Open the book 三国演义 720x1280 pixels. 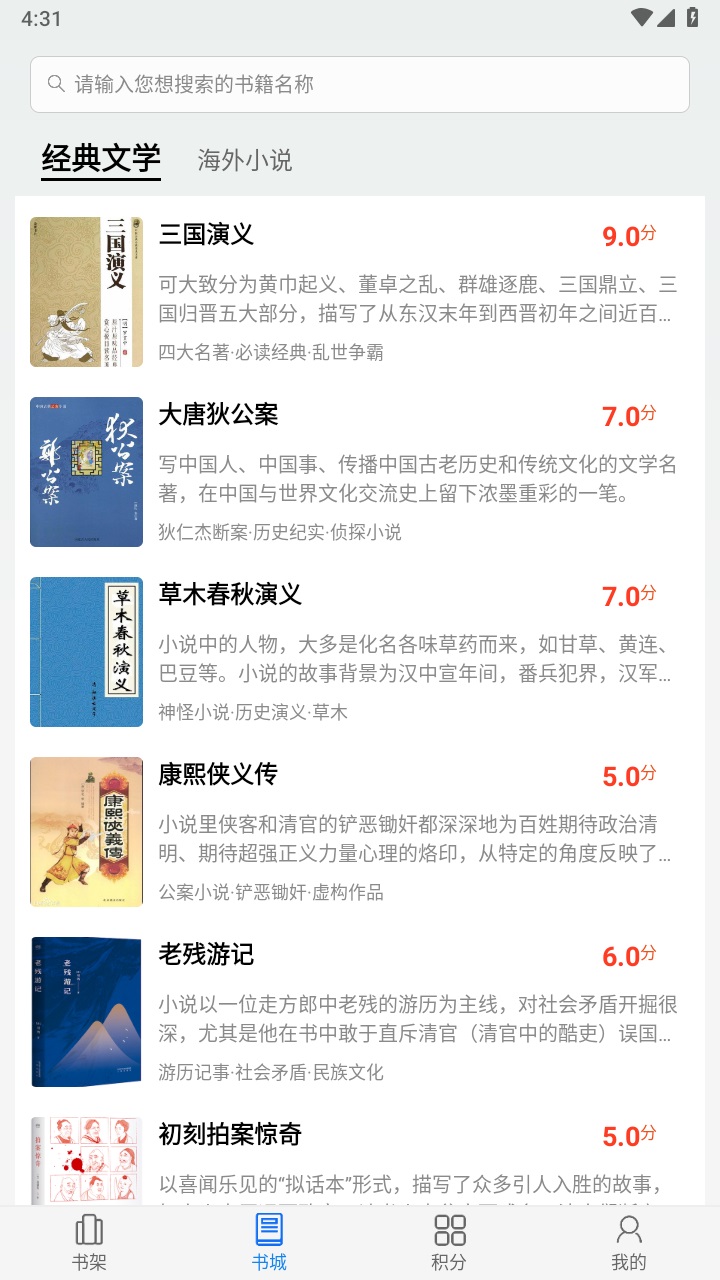point(207,234)
